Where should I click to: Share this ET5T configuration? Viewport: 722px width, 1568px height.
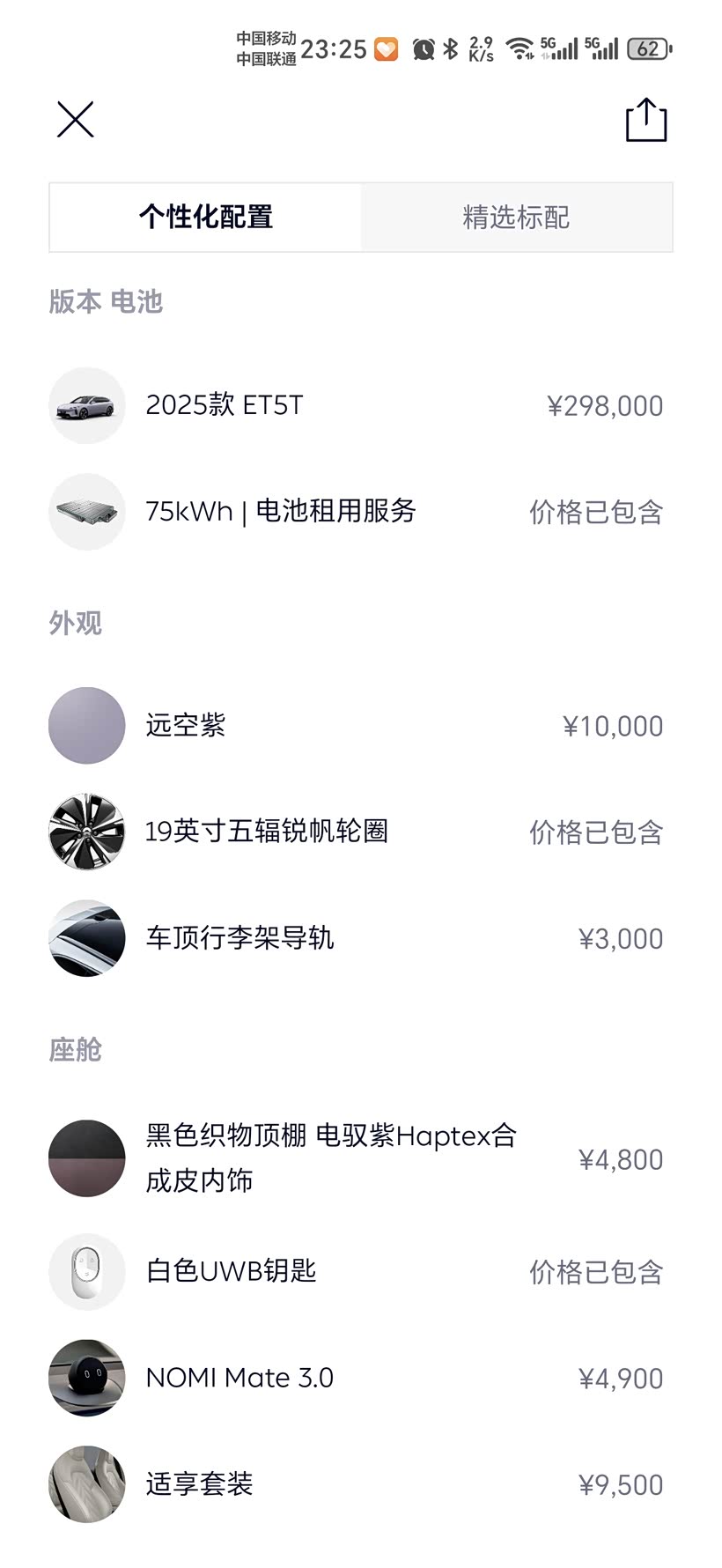click(645, 120)
